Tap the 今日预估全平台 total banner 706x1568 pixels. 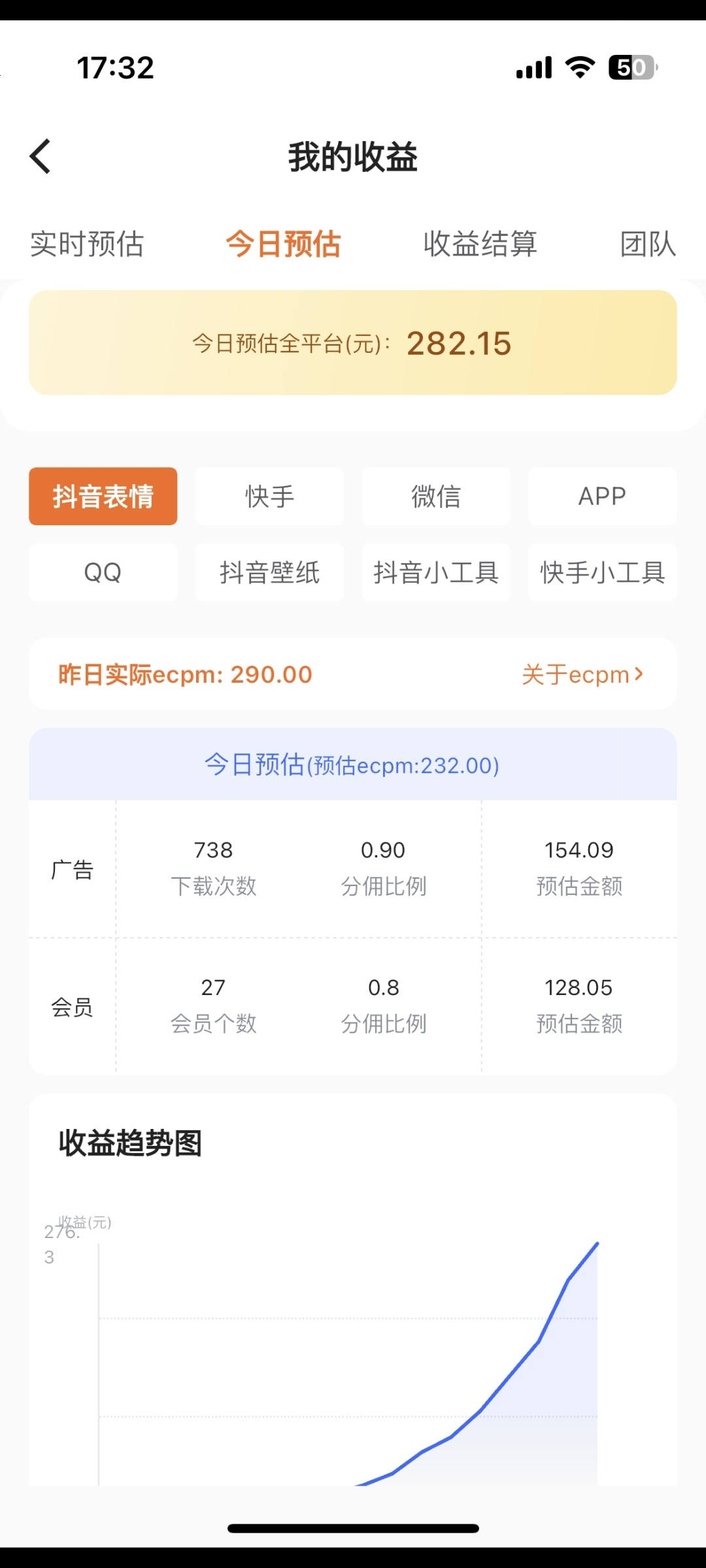point(353,343)
